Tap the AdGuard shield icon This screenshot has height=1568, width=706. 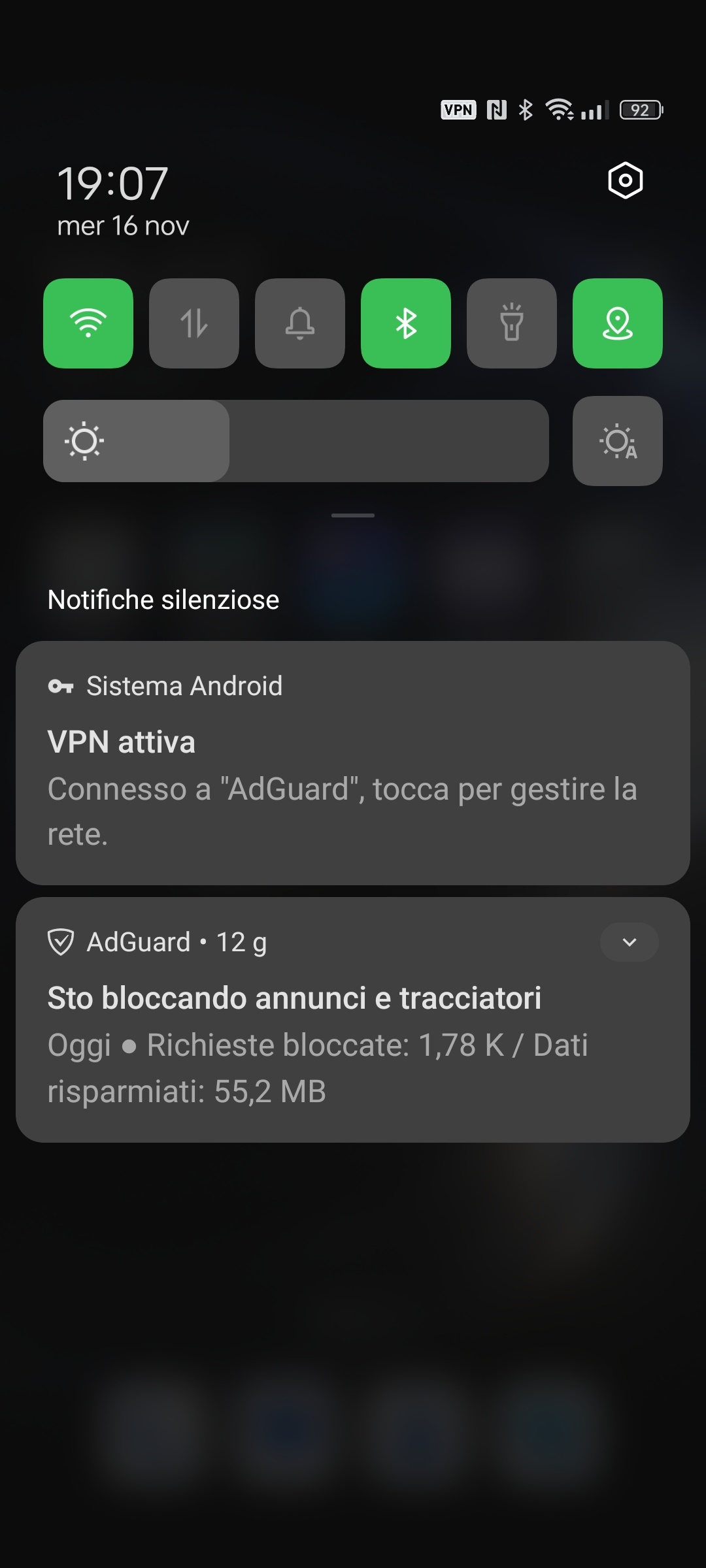point(61,941)
